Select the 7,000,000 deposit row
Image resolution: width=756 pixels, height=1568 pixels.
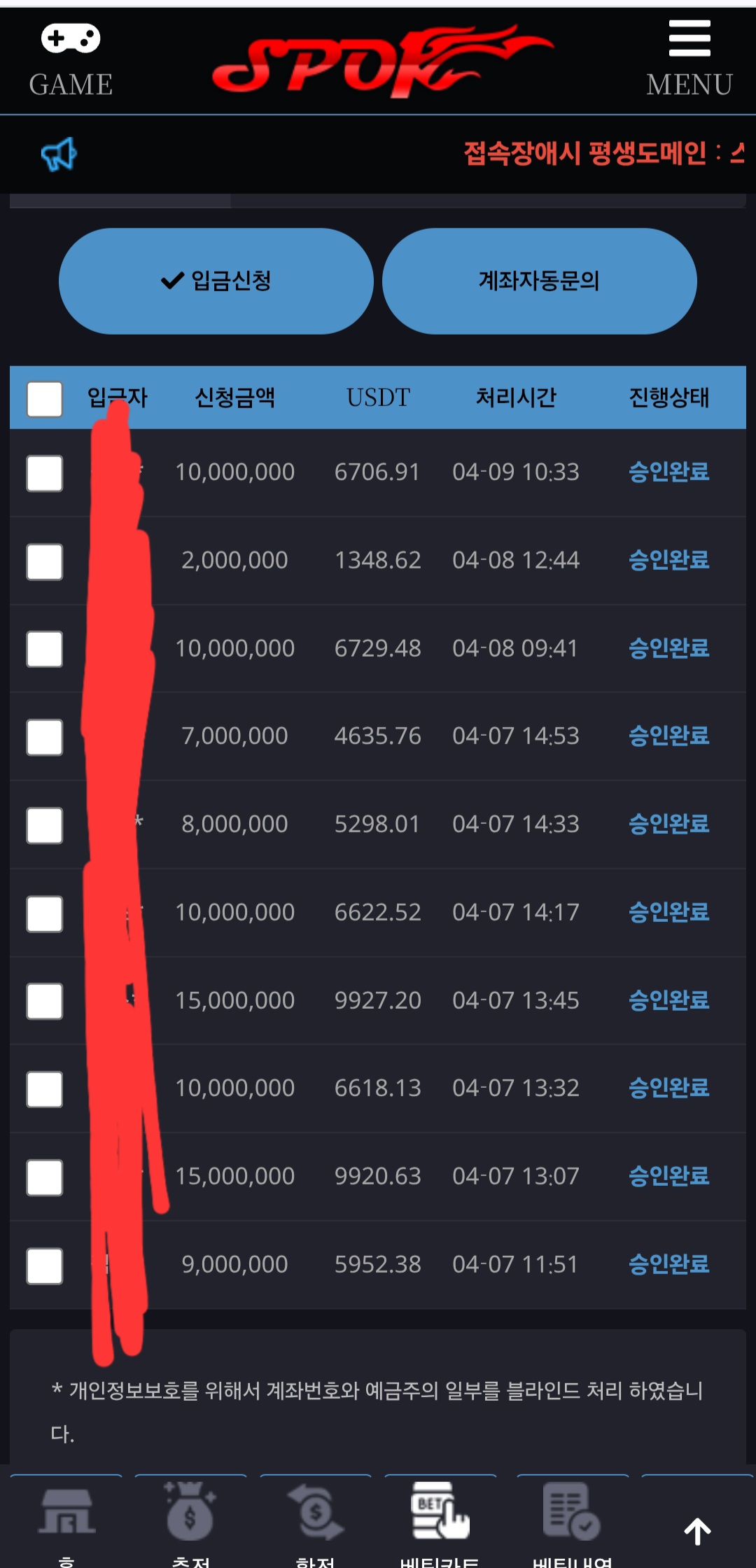45,737
